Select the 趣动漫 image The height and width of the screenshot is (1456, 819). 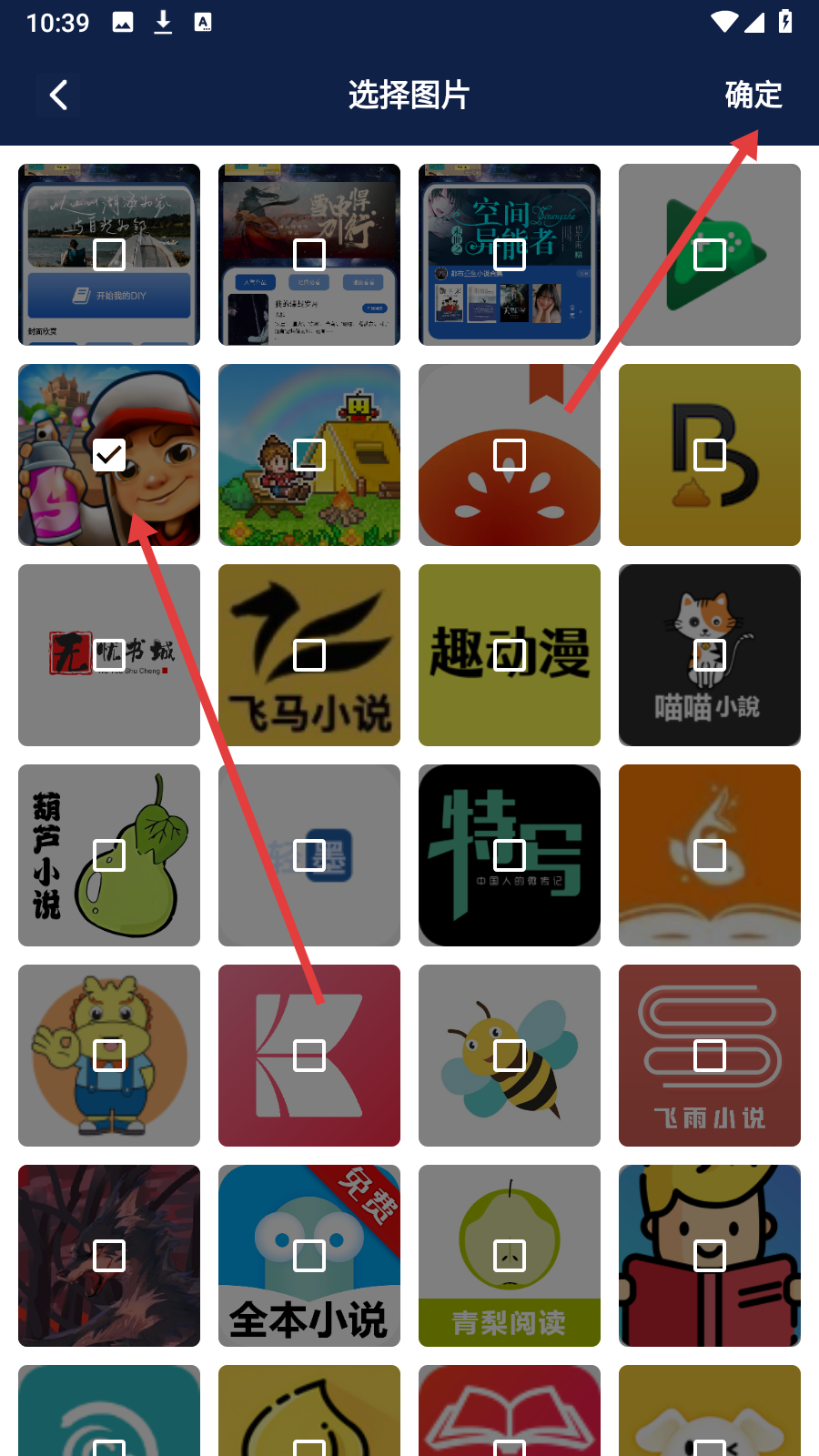510,654
